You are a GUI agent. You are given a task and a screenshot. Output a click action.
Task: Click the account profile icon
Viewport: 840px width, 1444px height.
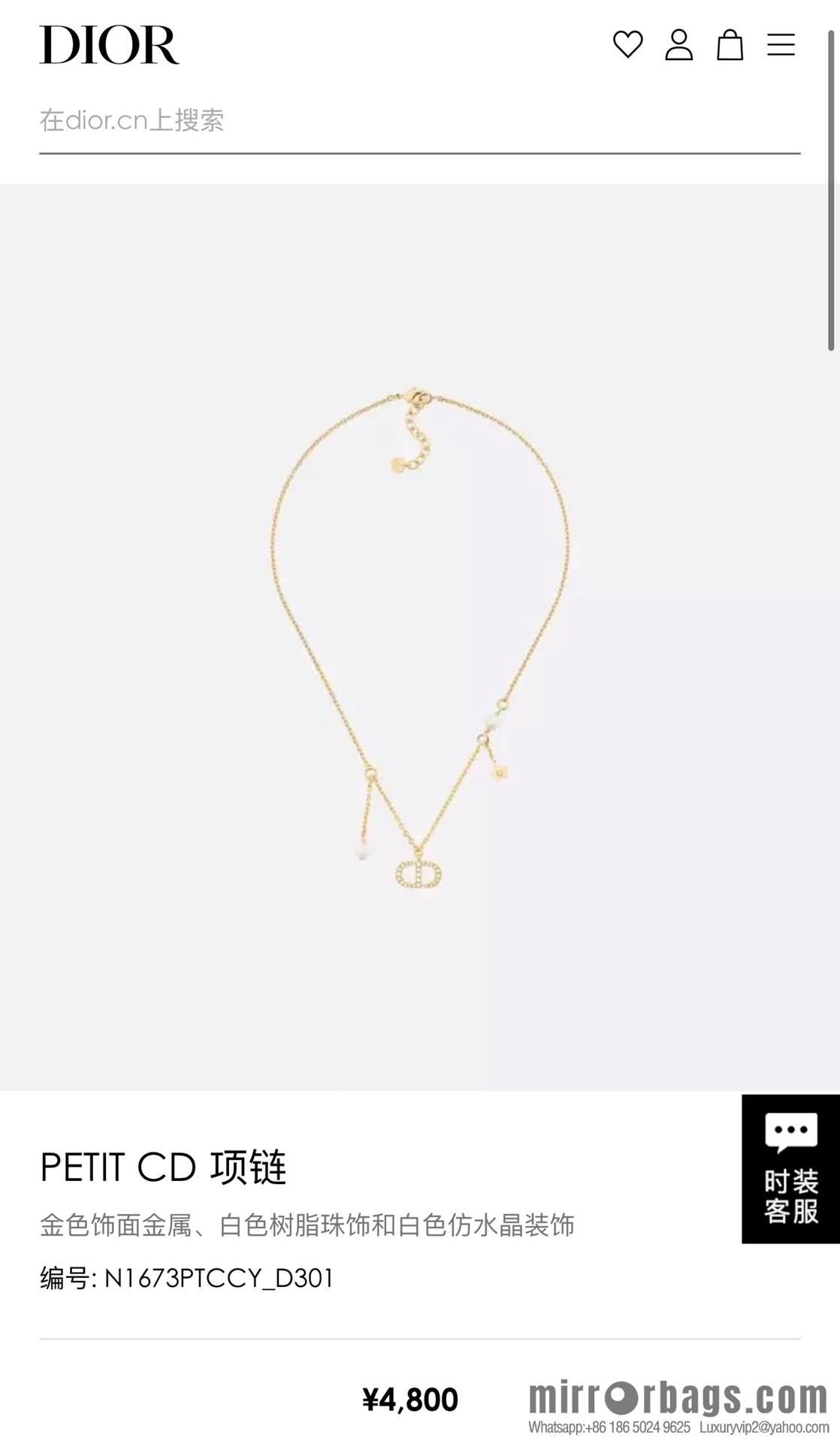pos(680,47)
